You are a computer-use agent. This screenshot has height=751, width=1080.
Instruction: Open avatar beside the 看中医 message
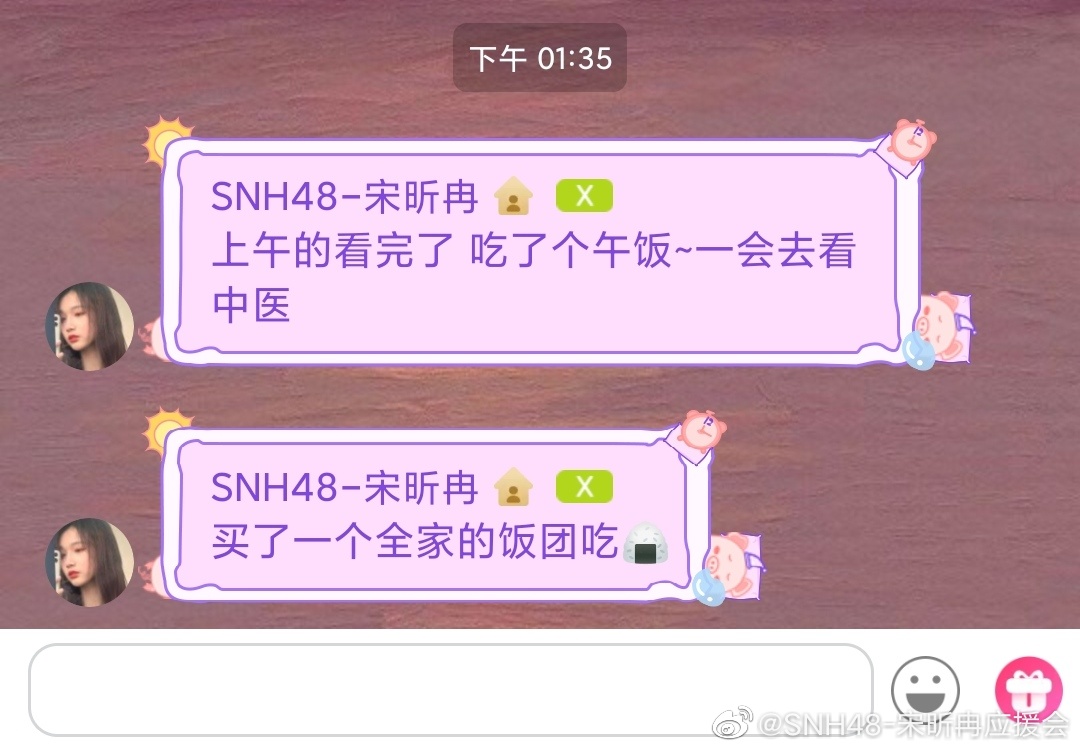[x=90, y=326]
